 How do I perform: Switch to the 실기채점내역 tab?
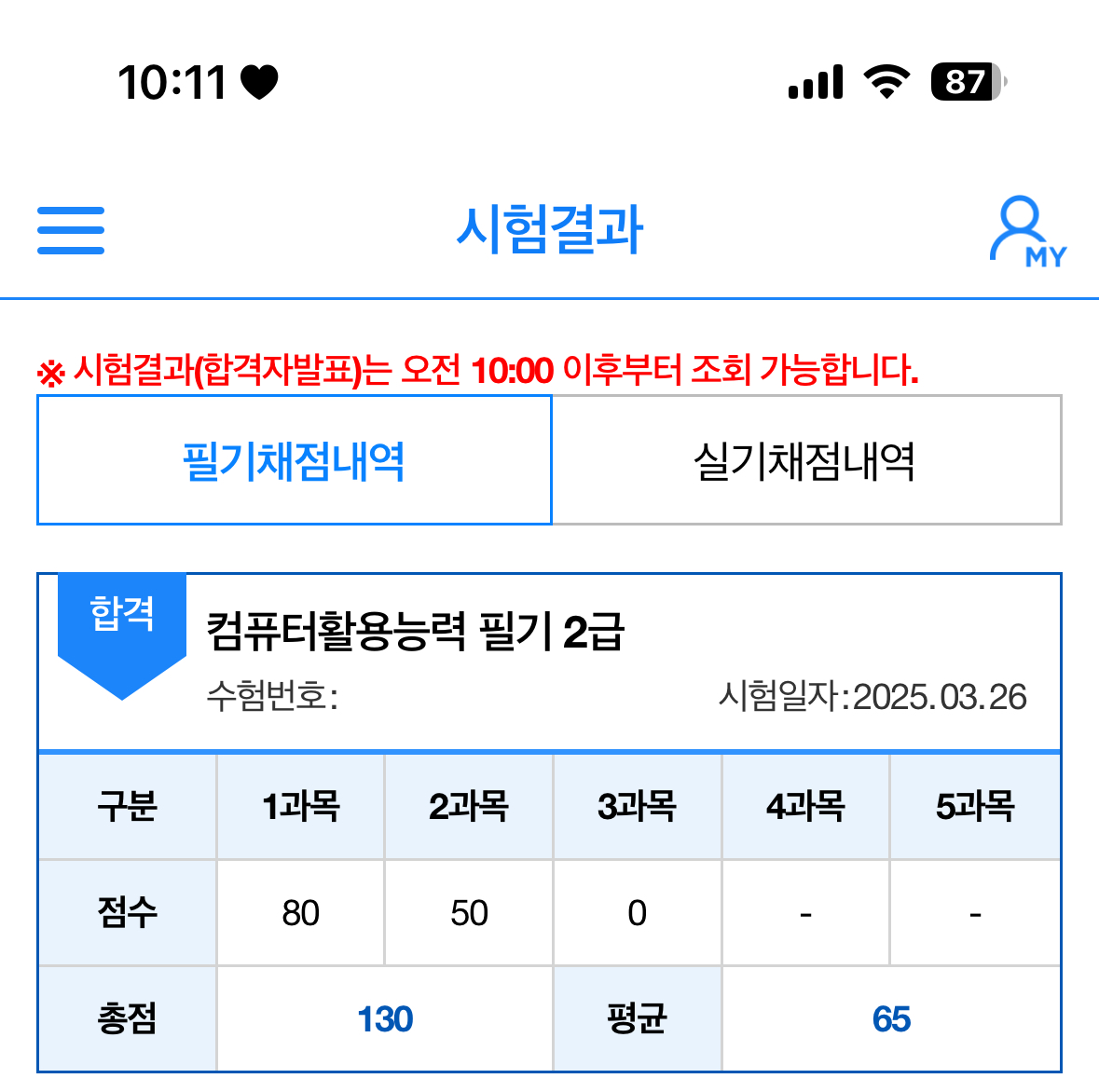[x=806, y=460]
